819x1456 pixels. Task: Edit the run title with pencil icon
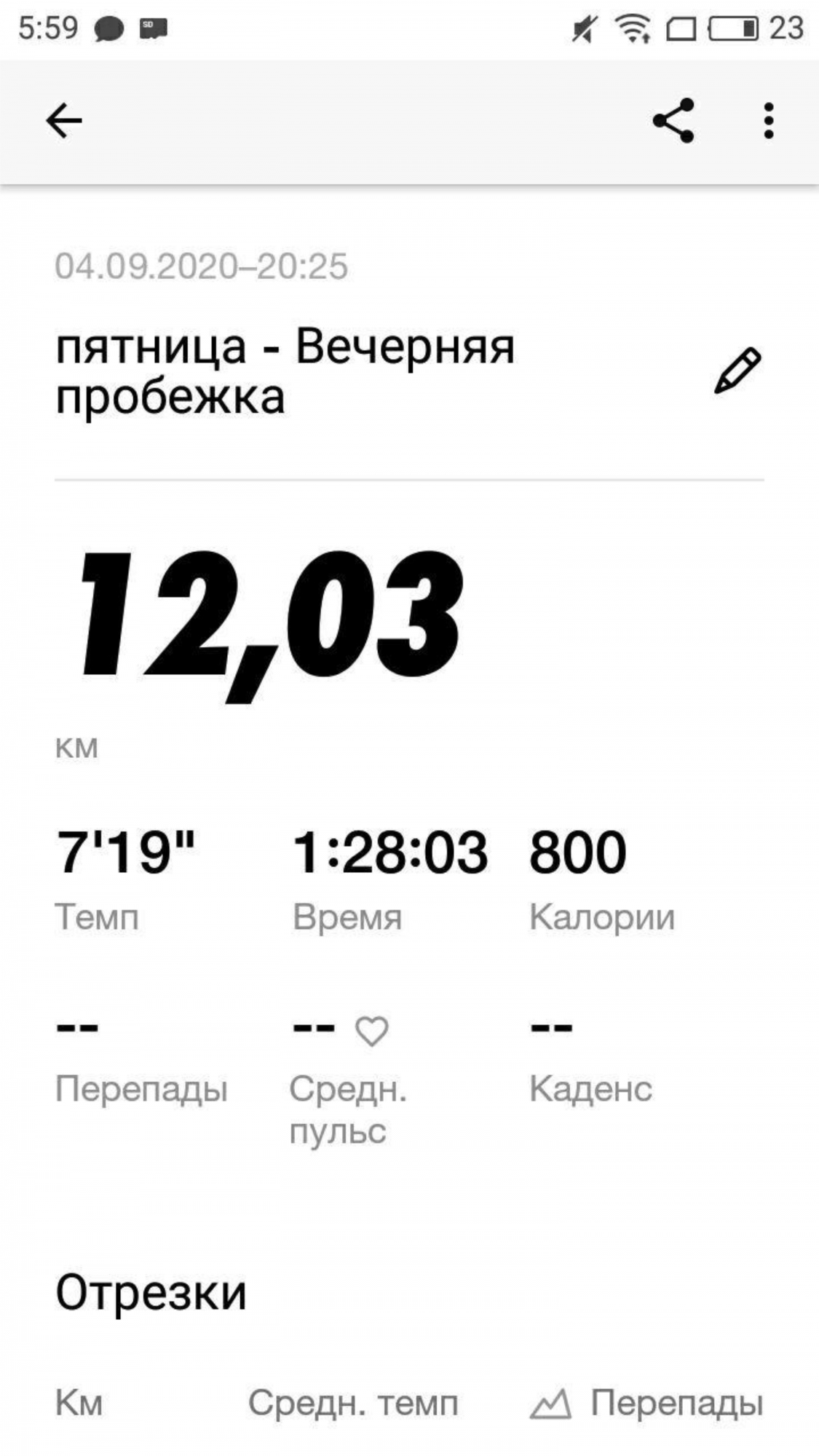737,371
